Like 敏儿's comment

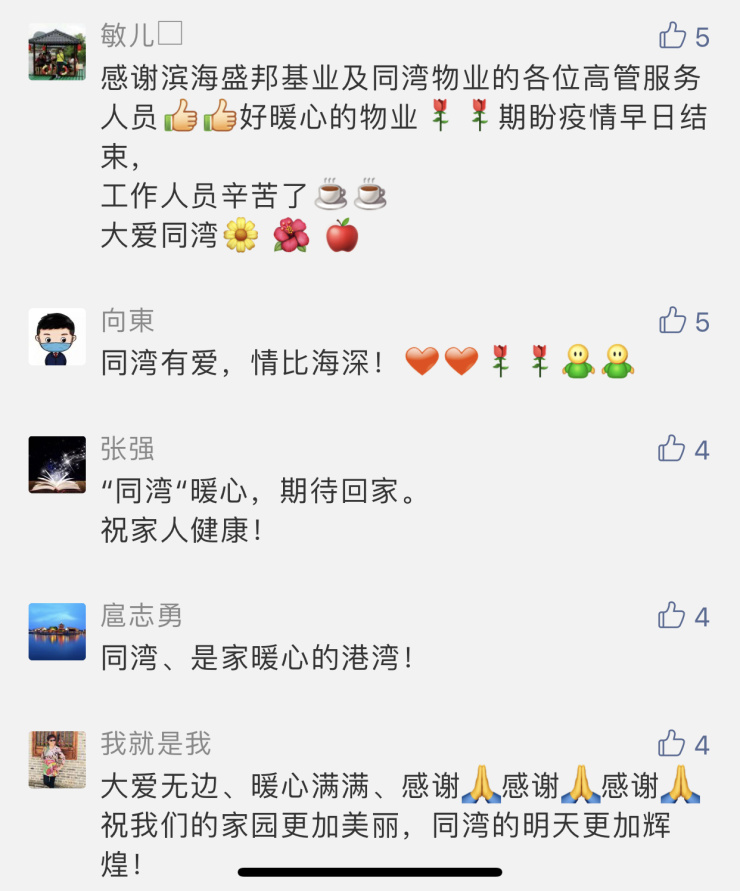(673, 37)
